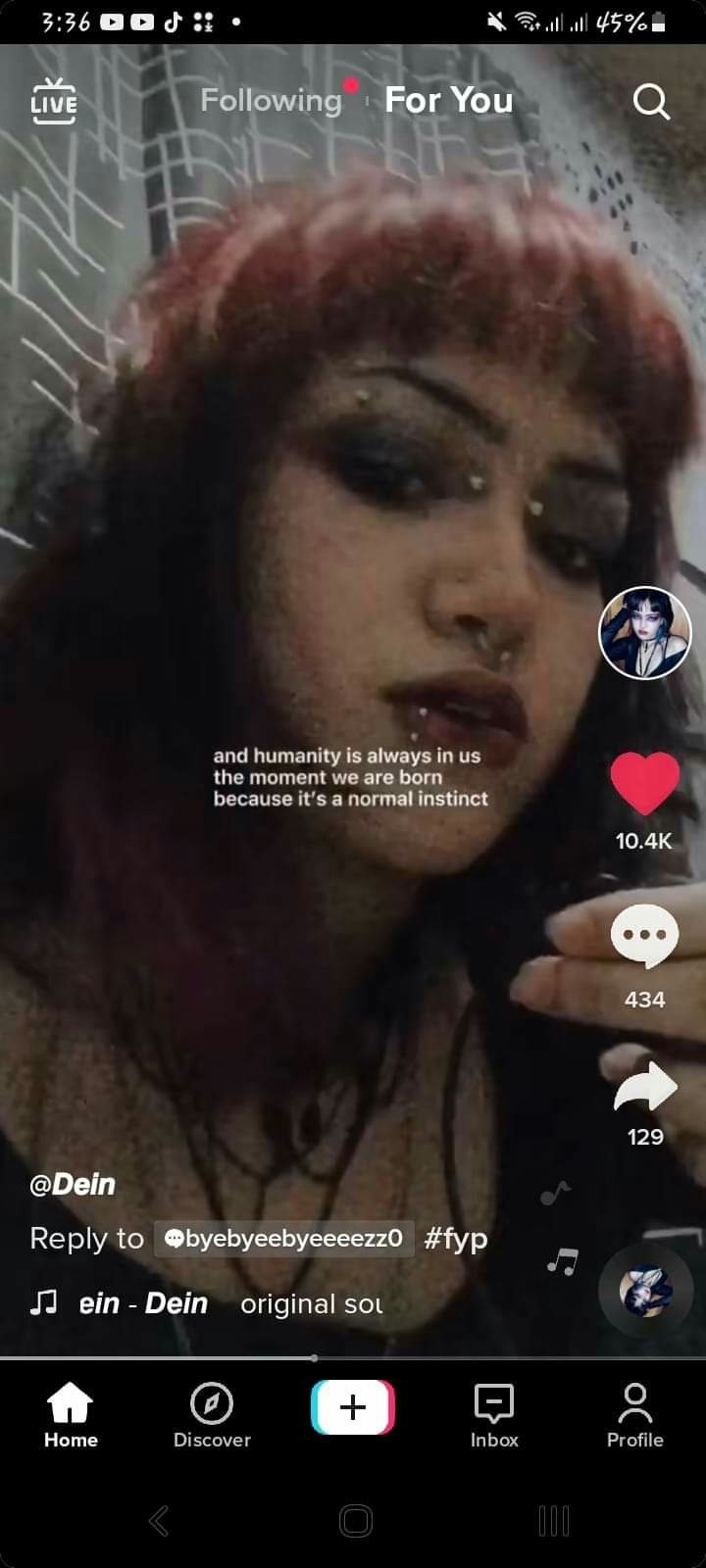This screenshot has height=1568, width=706.
Task: Open the system recent apps button
Action: click(553, 1520)
